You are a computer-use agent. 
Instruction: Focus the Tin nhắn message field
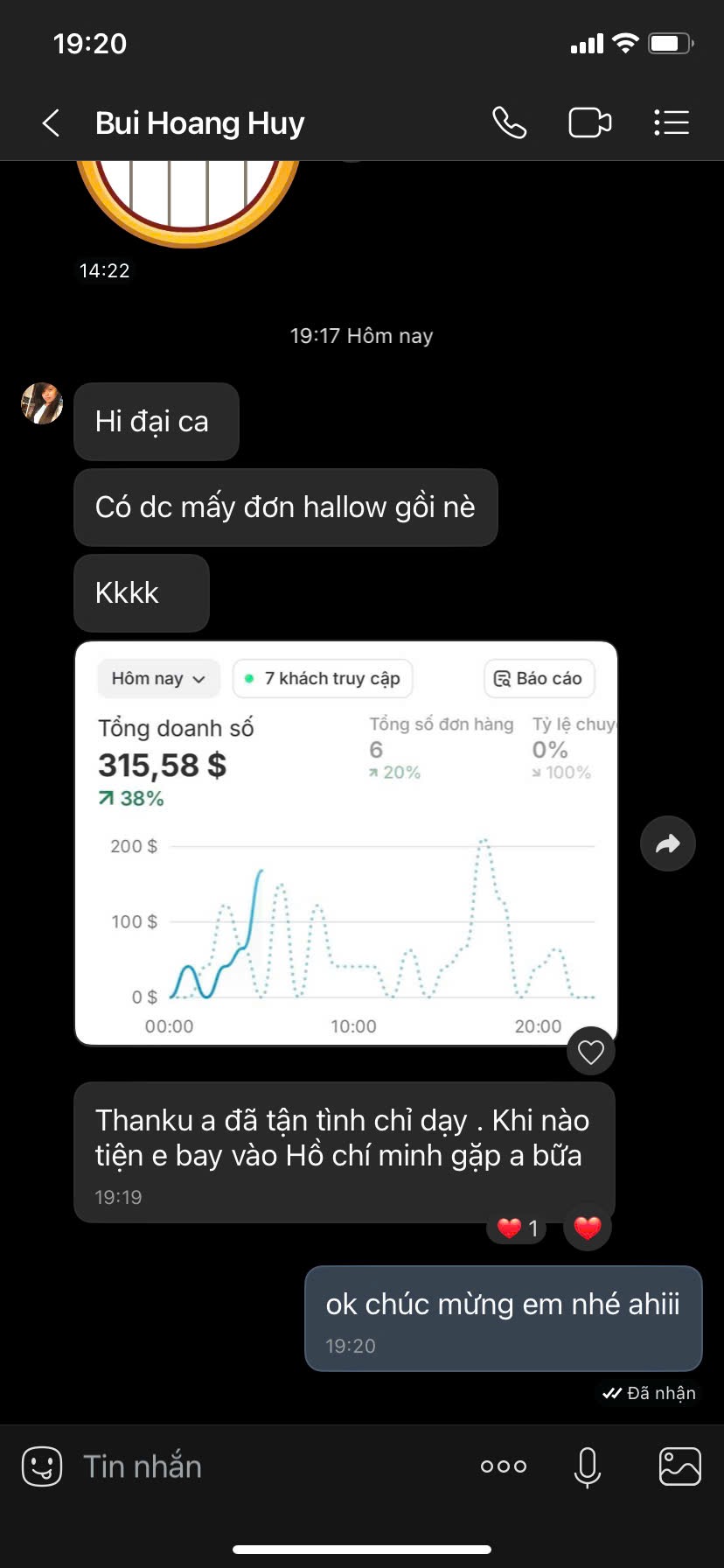(262, 1466)
